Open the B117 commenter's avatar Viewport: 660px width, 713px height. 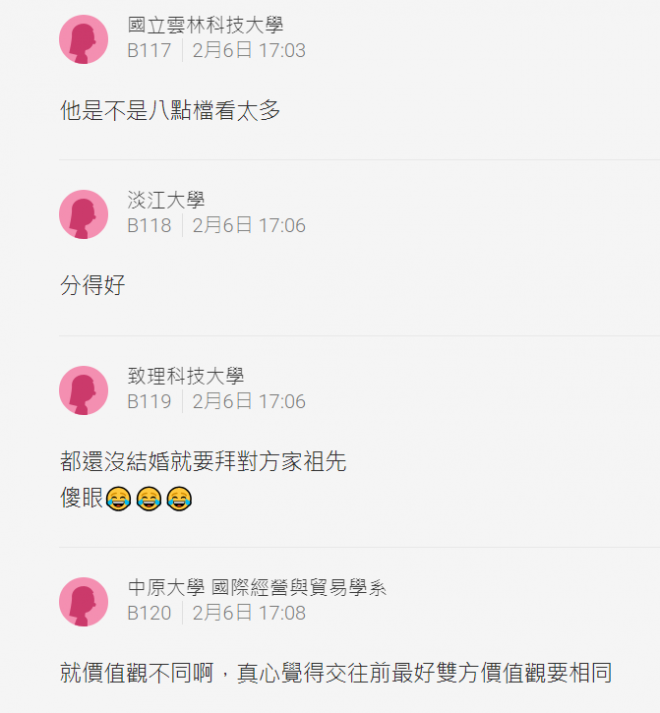[84, 39]
